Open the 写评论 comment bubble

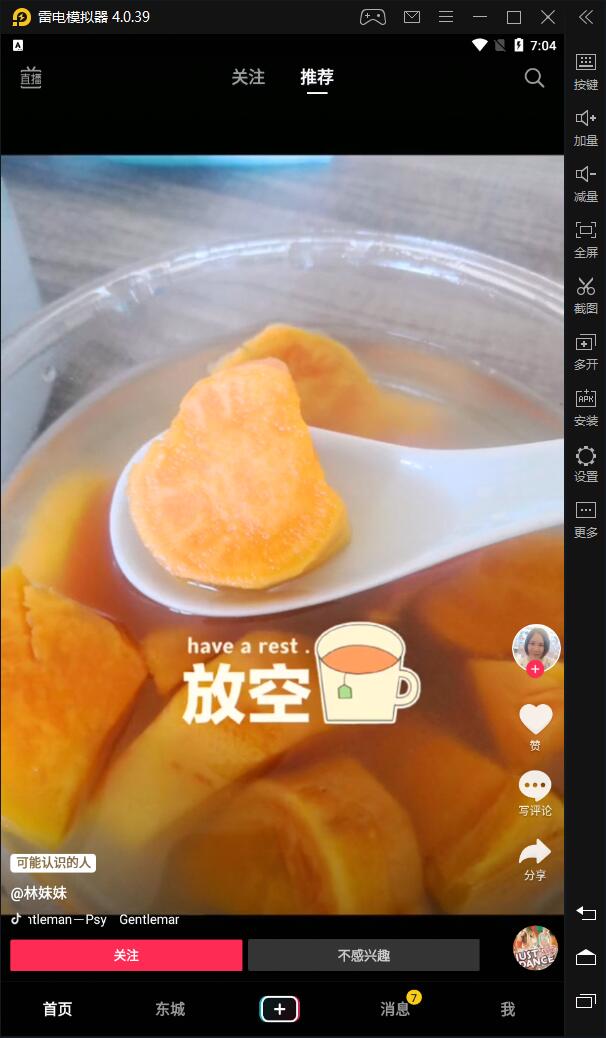[x=536, y=786]
